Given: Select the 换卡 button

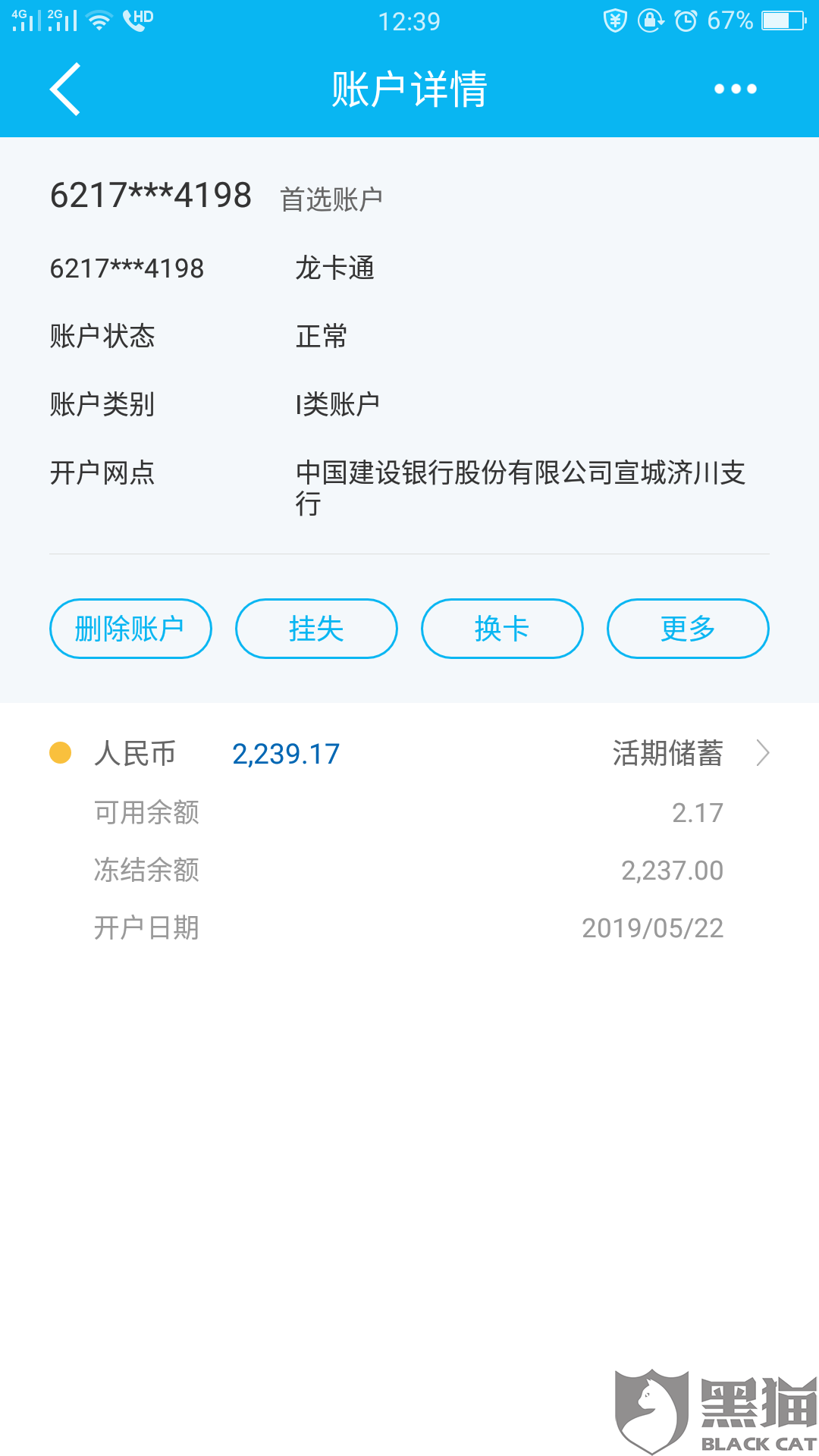Looking at the screenshot, I should pos(502,629).
